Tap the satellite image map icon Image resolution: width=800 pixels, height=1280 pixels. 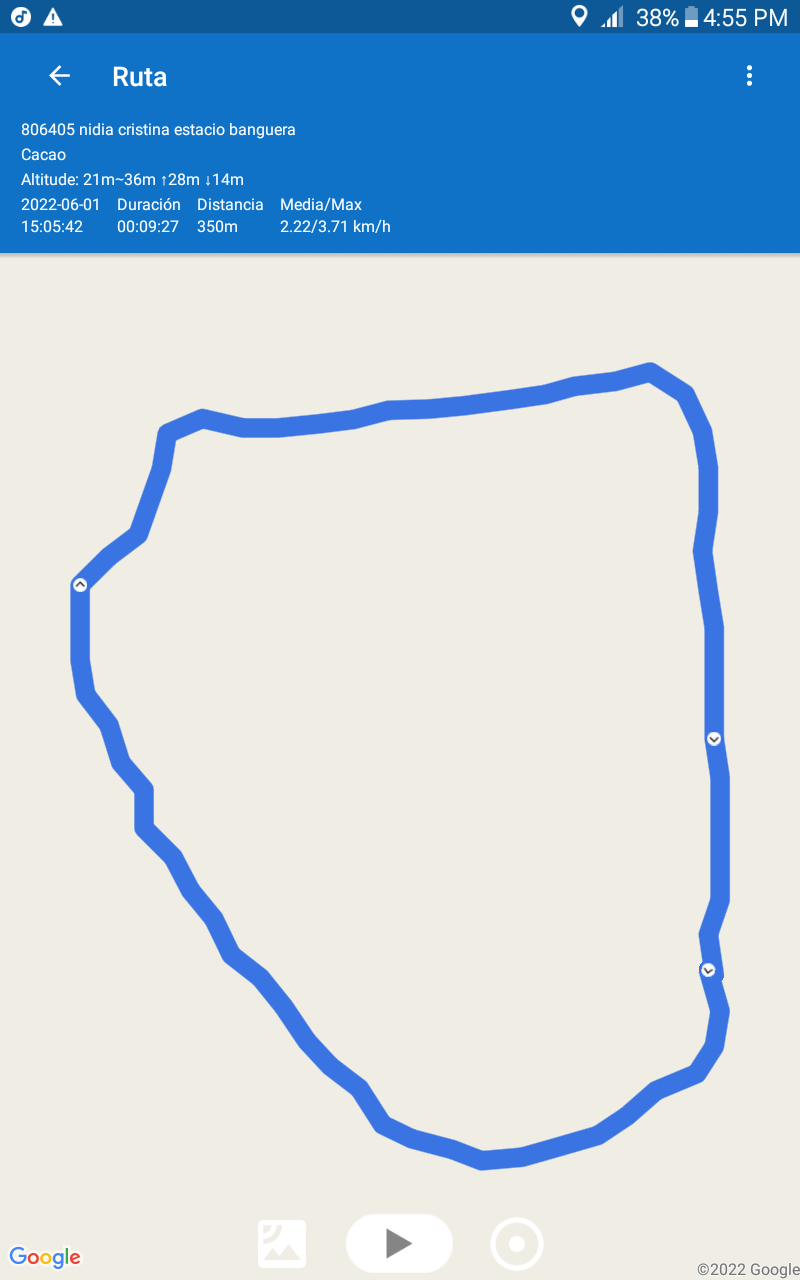(x=282, y=1244)
